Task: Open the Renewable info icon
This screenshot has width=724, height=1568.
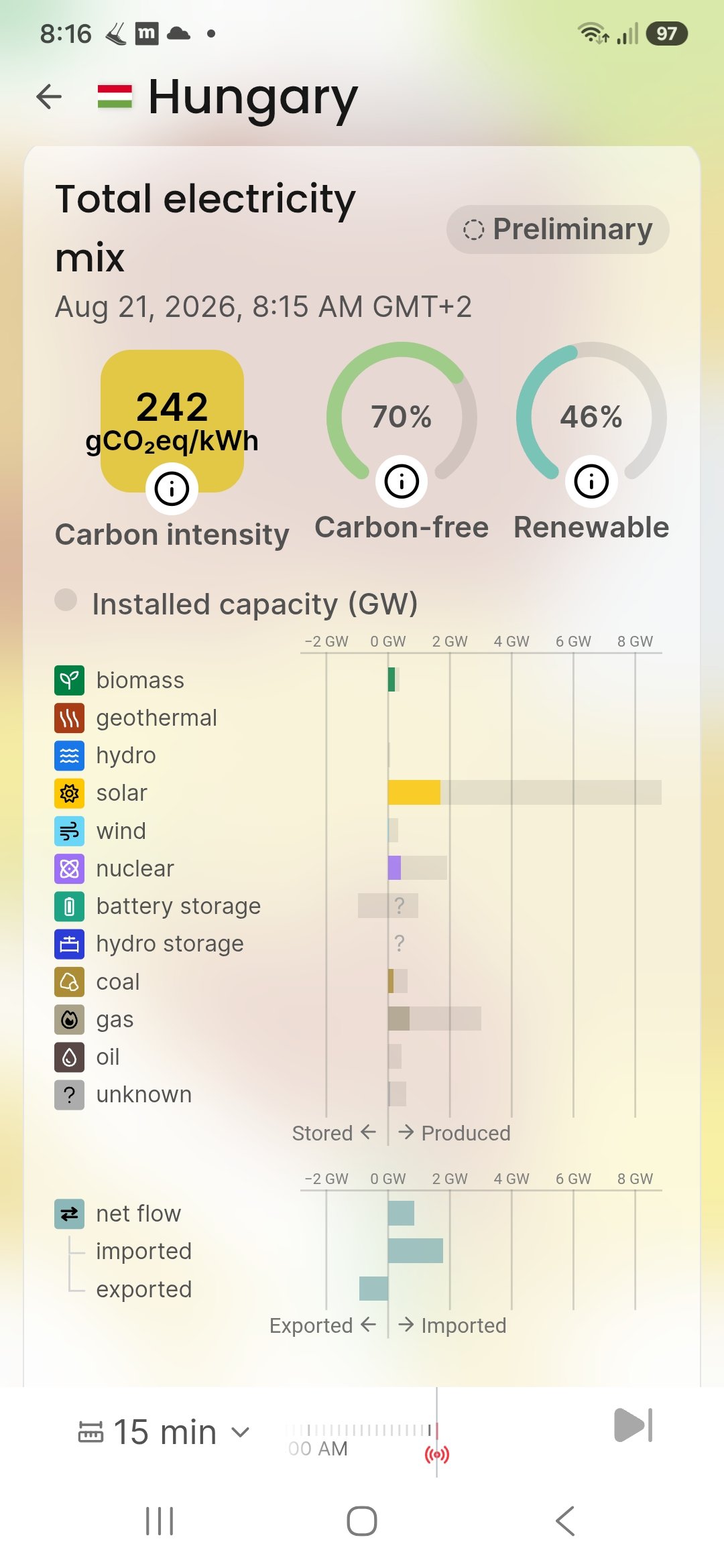Action: (x=591, y=481)
